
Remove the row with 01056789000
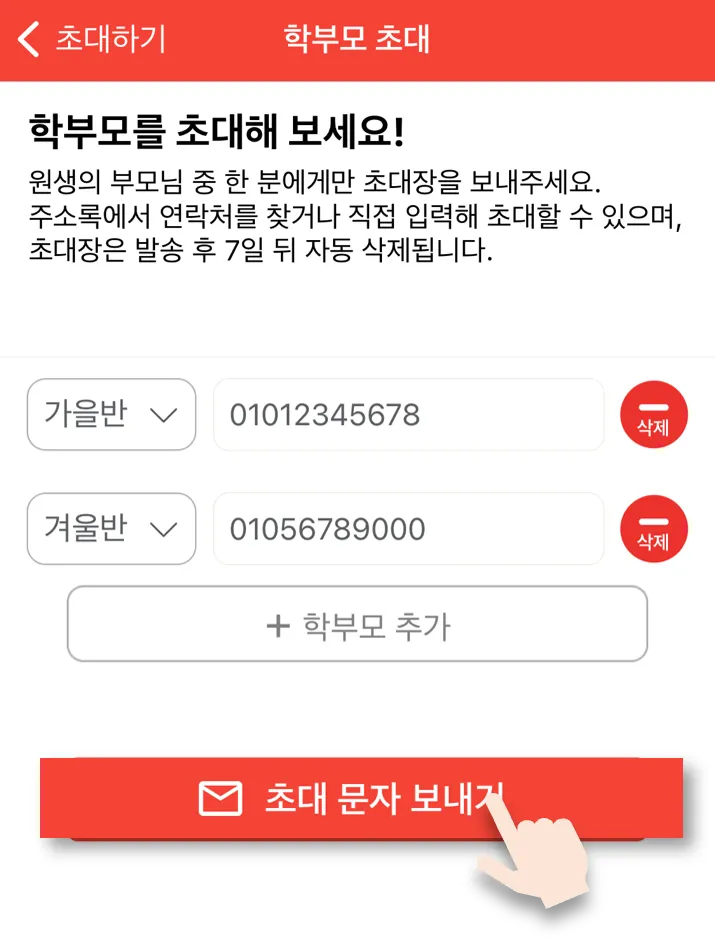point(653,528)
